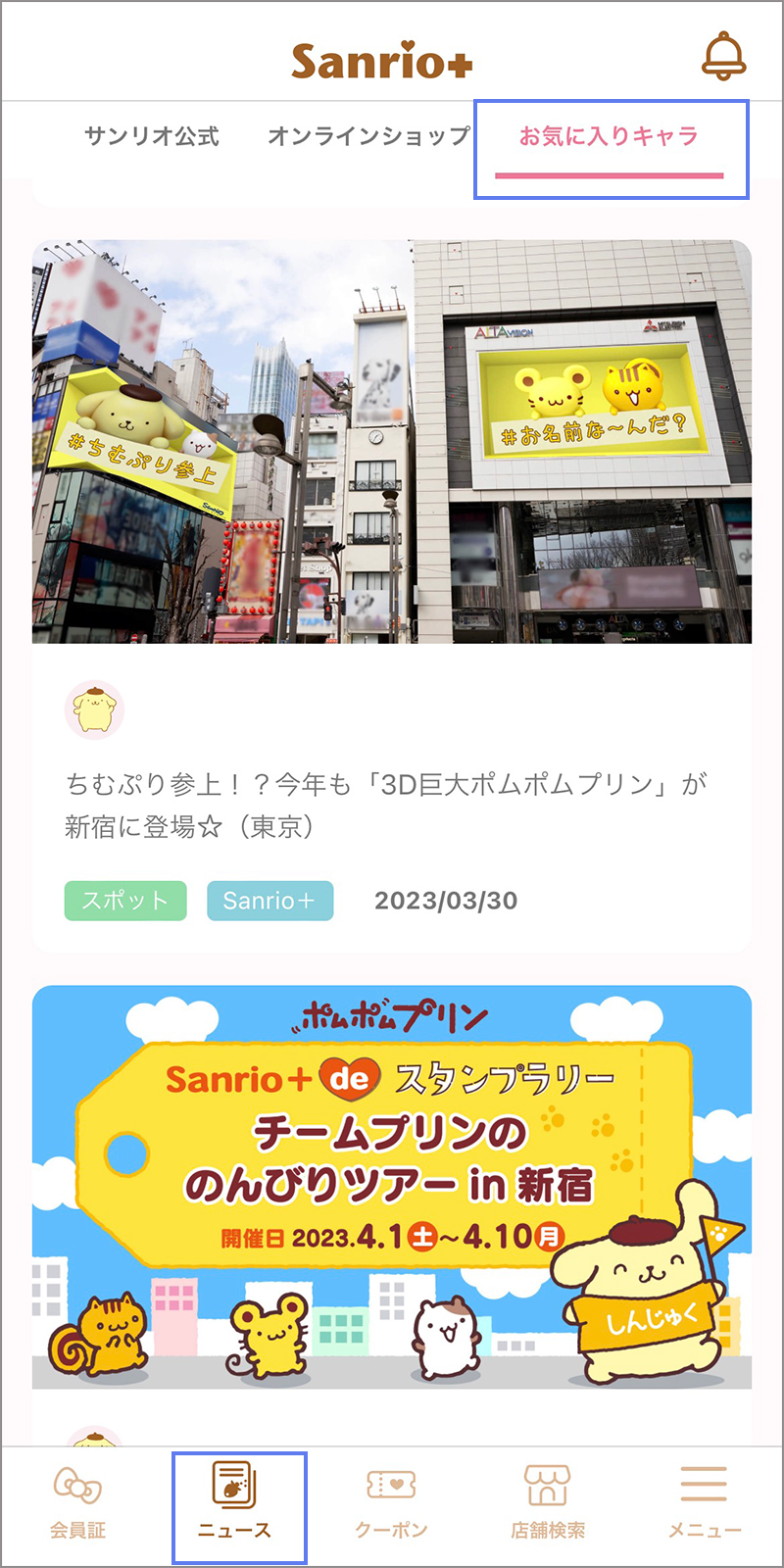The image size is (784, 1568).
Task: Switch to the オンラインショップ tab
Action: pos(368,136)
